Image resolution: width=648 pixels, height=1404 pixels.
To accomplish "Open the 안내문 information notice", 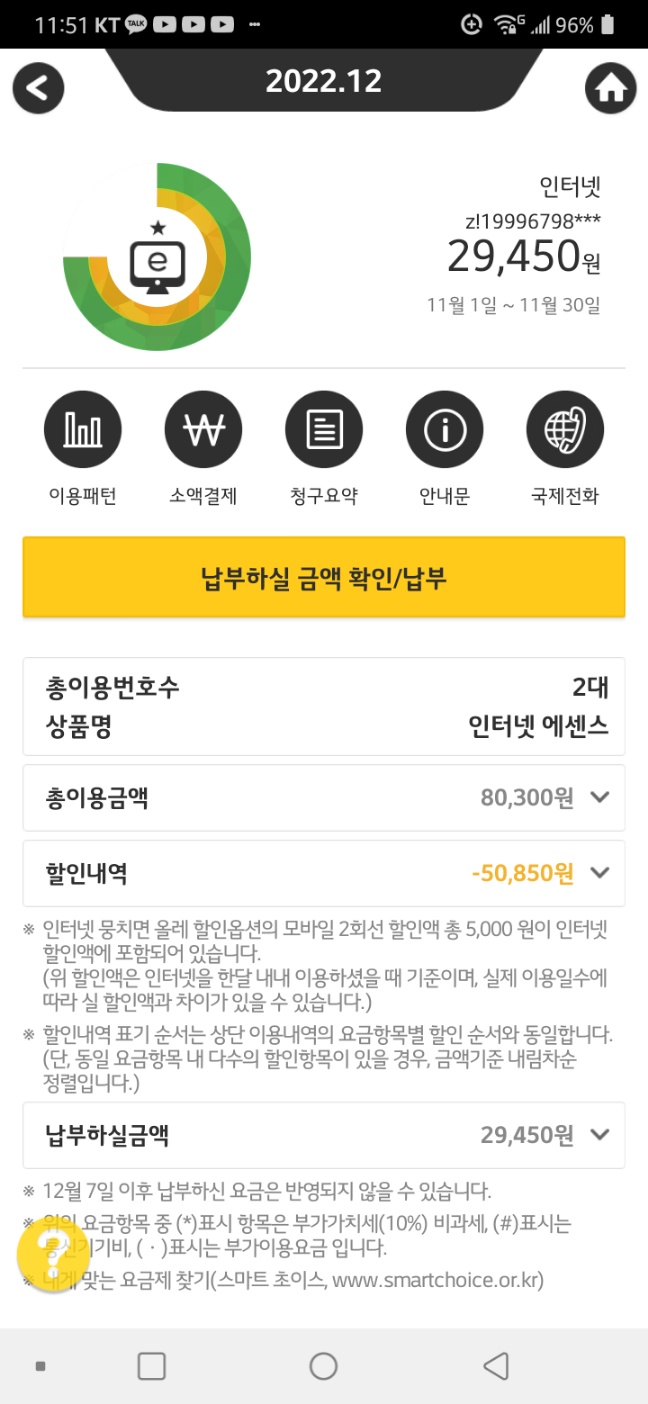I will click(444, 430).
